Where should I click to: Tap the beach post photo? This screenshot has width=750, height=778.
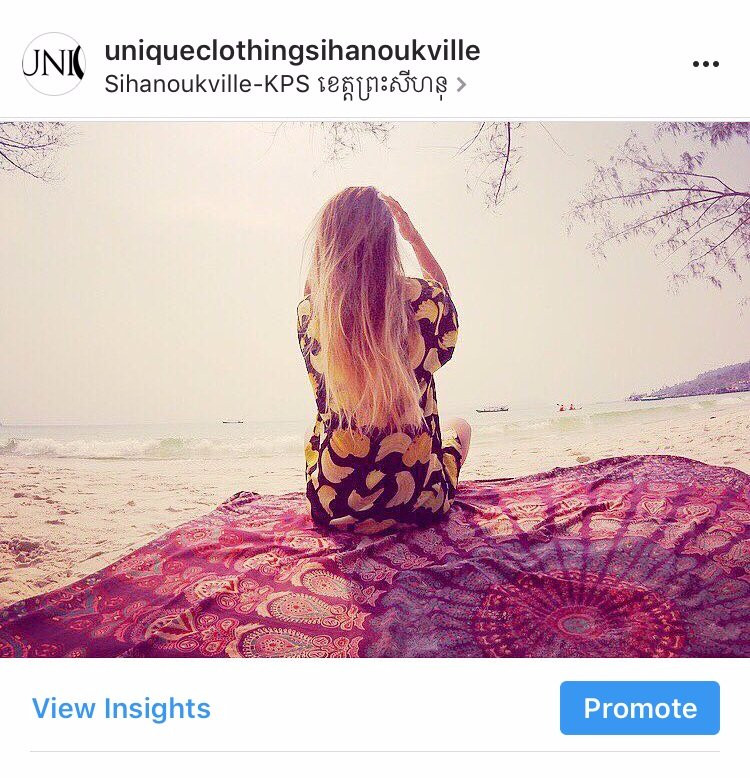tap(375, 389)
